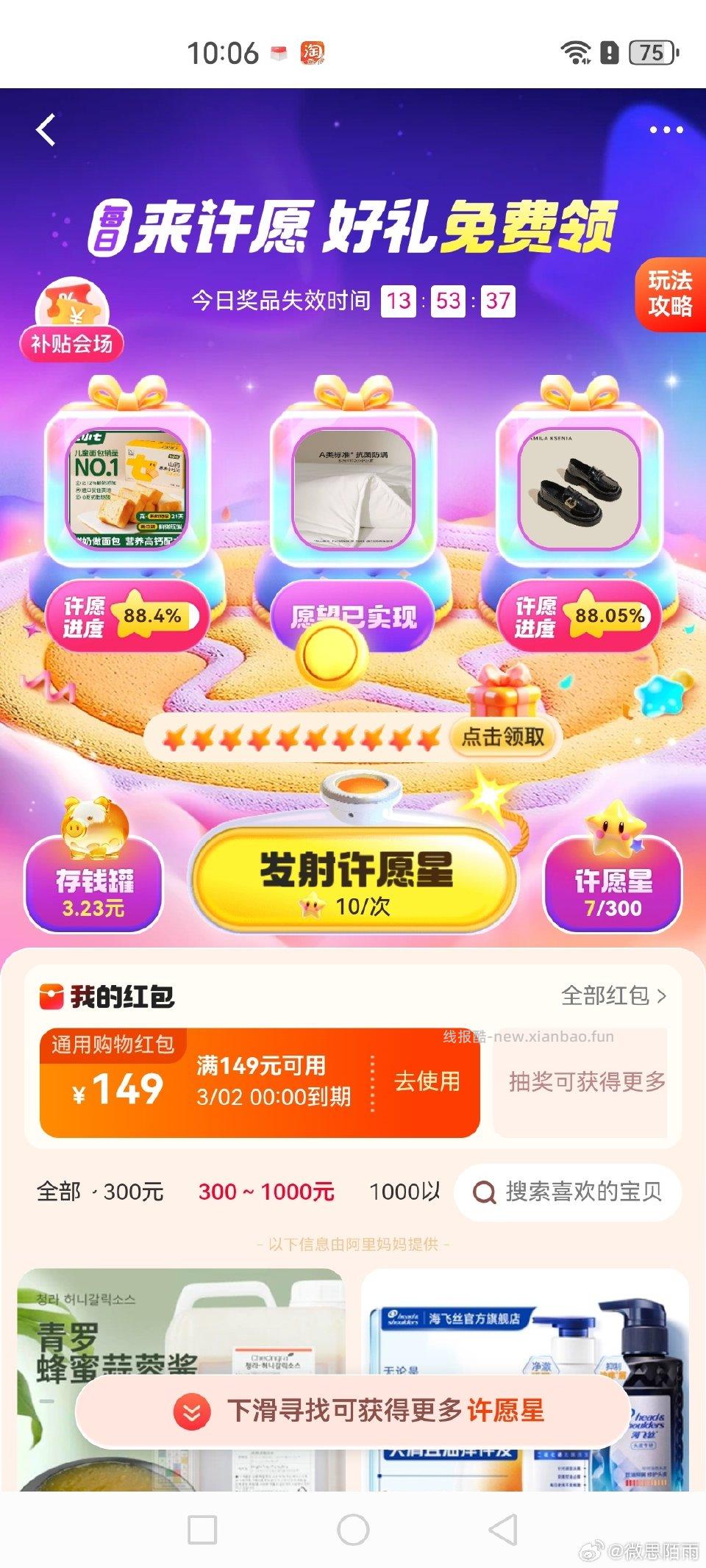Open the 青罗蜂蜜蒜蓉酱 product card
This screenshot has width=706, height=1568.
[x=179, y=1323]
